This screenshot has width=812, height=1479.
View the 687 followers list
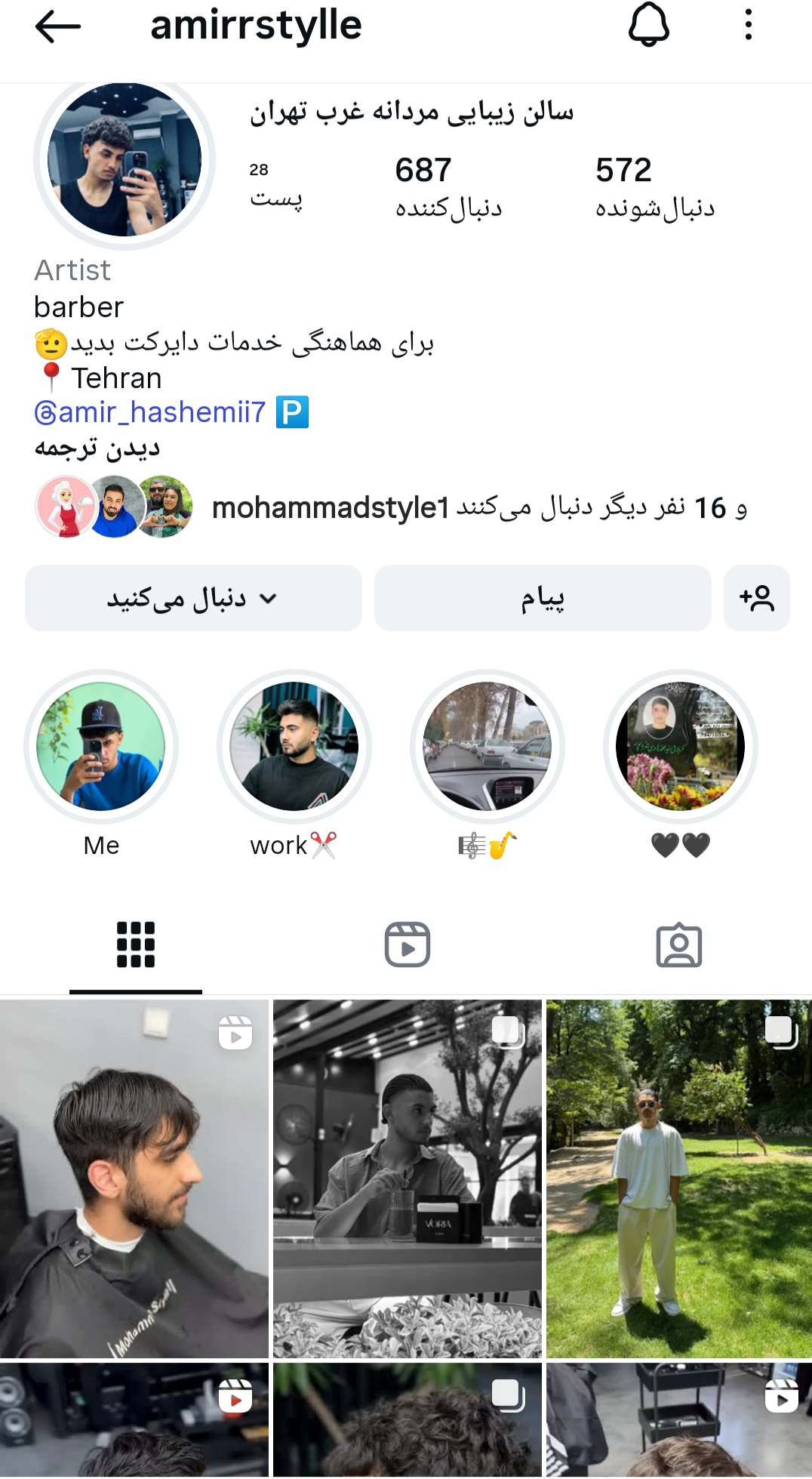[x=448, y=189]
